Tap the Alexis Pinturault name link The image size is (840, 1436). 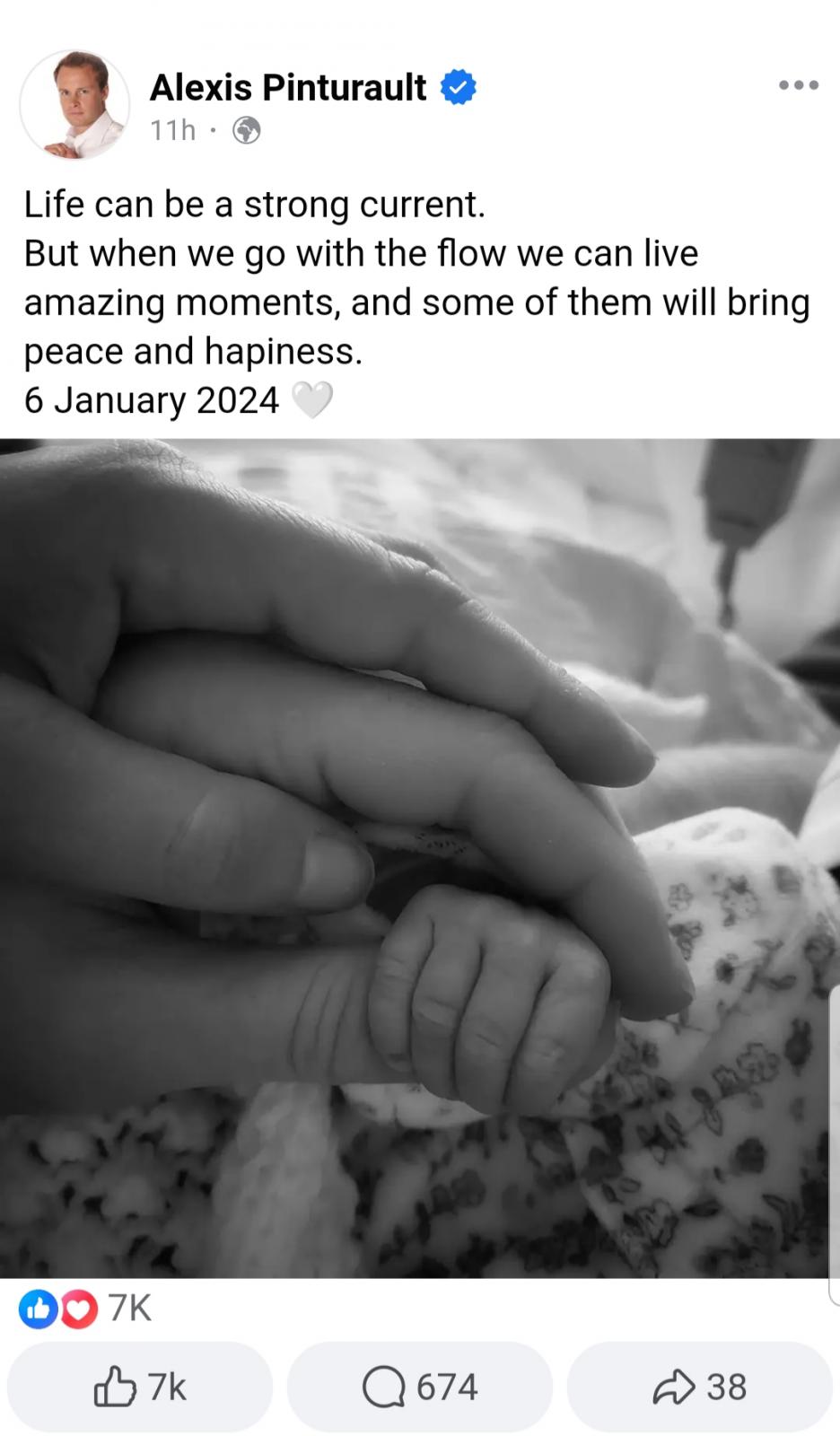288,87
